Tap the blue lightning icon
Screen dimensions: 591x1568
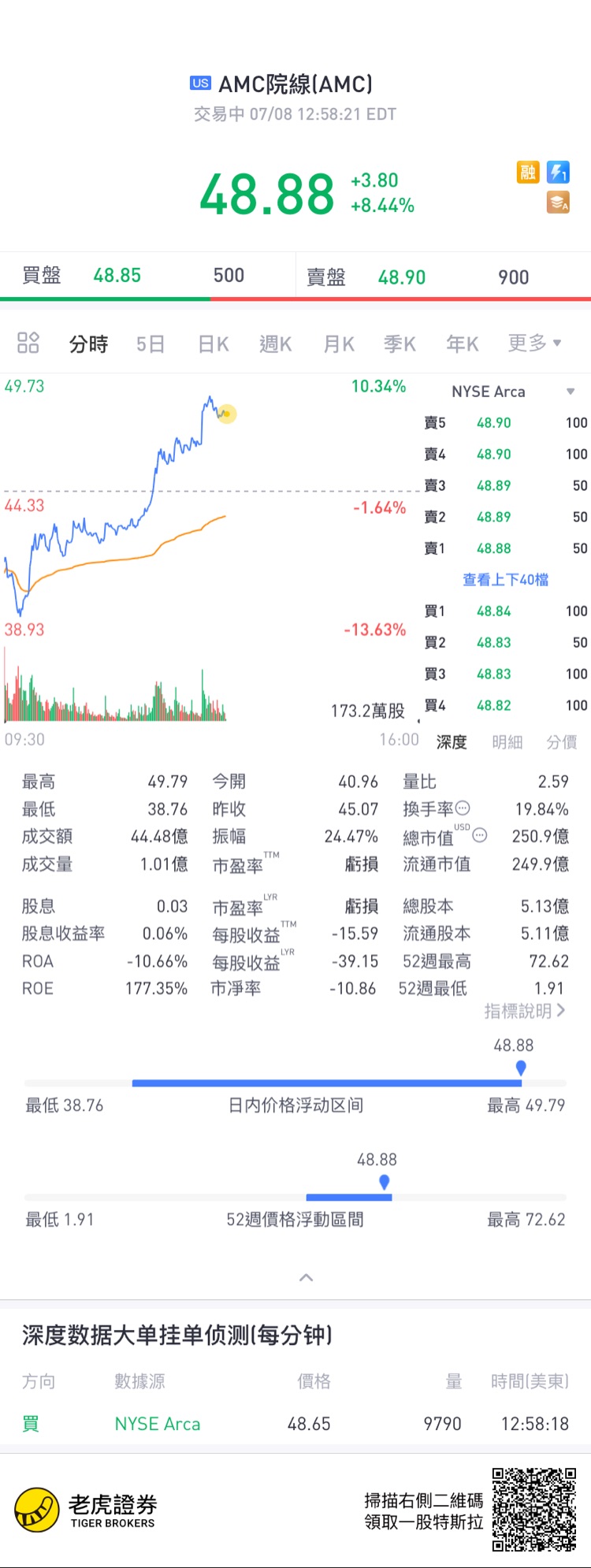[558, 172]
